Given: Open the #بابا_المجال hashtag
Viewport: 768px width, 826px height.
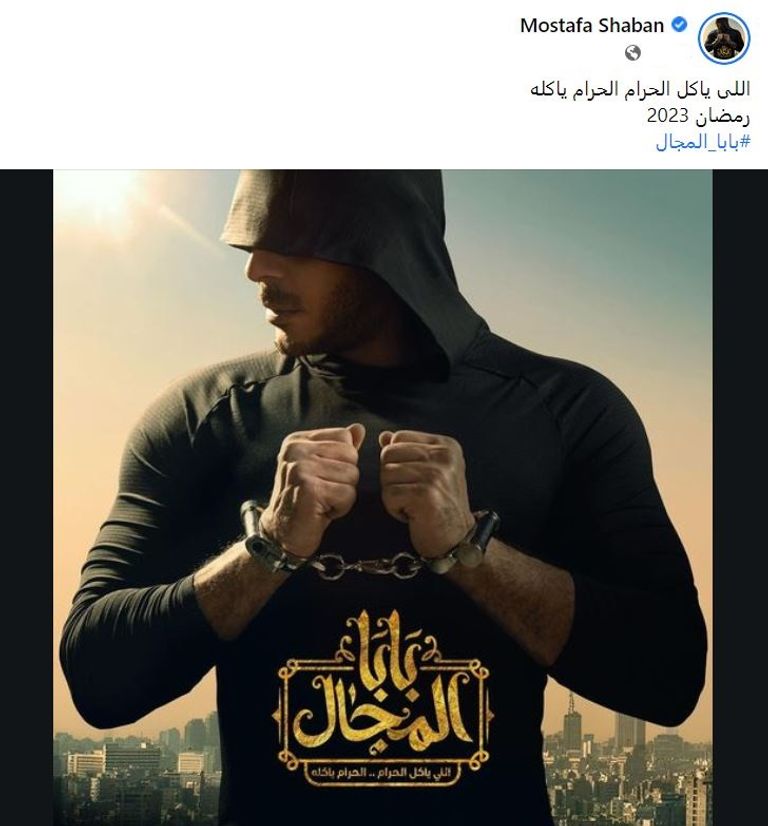Looking at the screenshot, I should (703, 141).
